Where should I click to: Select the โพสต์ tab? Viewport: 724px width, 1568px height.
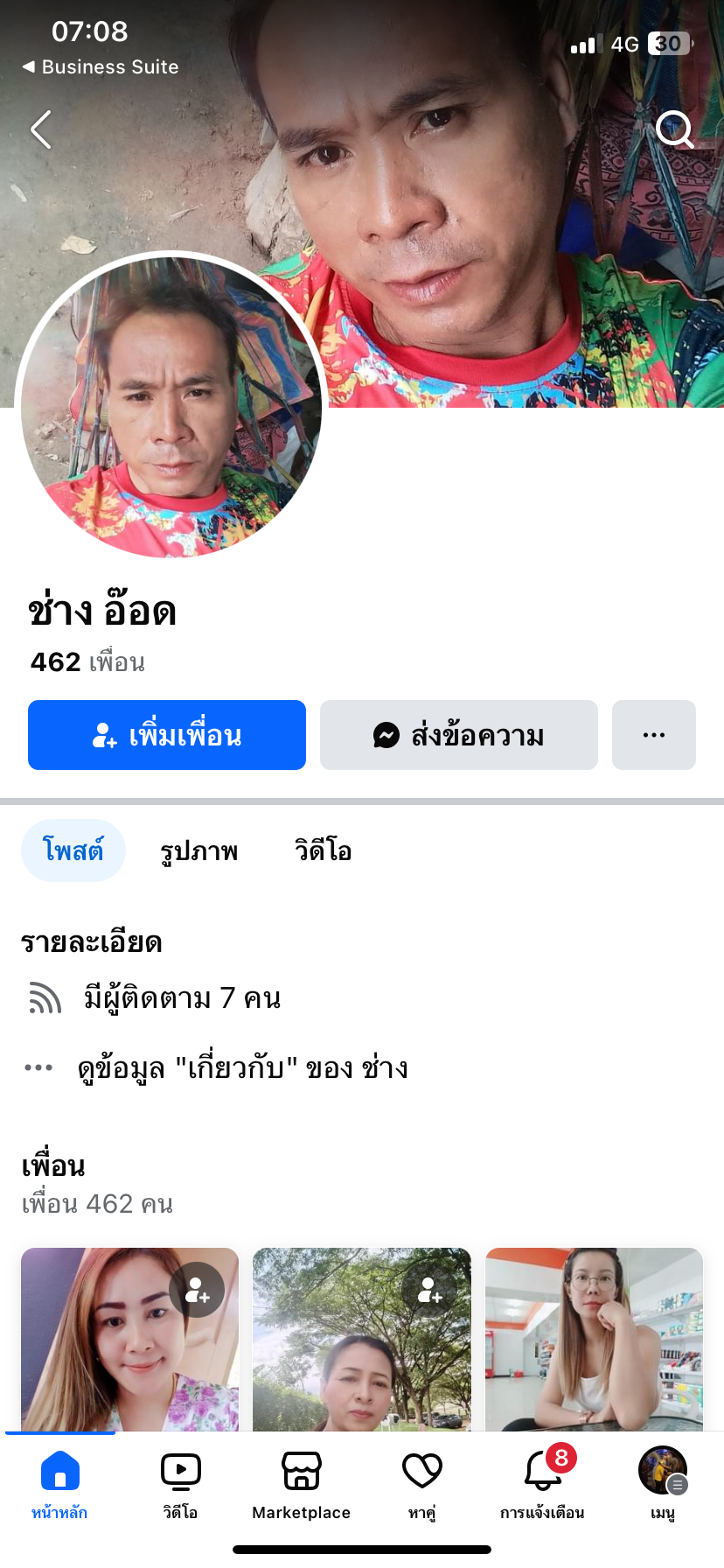click(x=73, y=850)
